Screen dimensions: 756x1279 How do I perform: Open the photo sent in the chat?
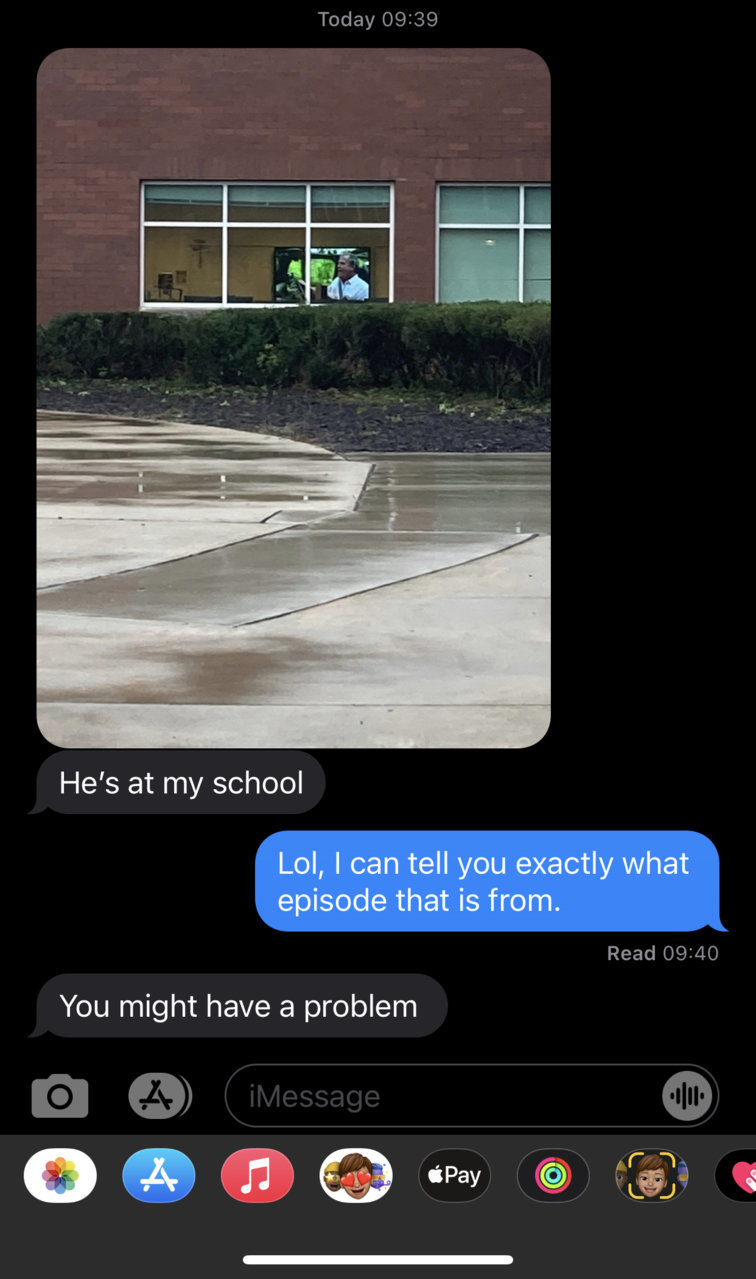click(x=293, y=398)
